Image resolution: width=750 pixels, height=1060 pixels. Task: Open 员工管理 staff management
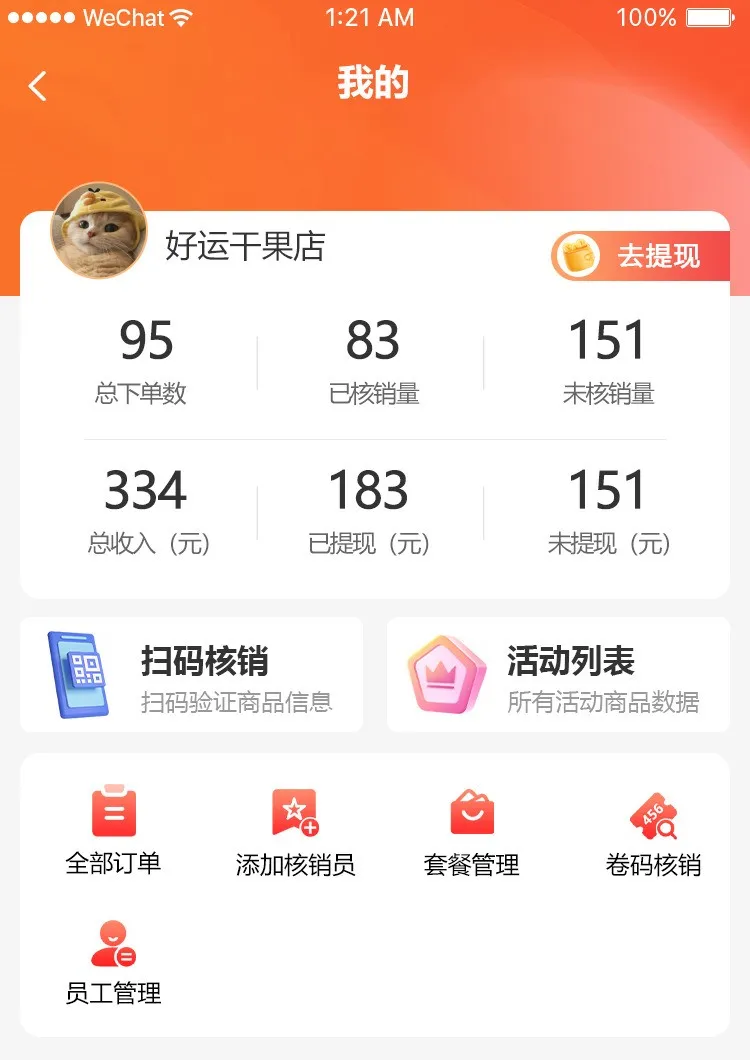[113, 960]
